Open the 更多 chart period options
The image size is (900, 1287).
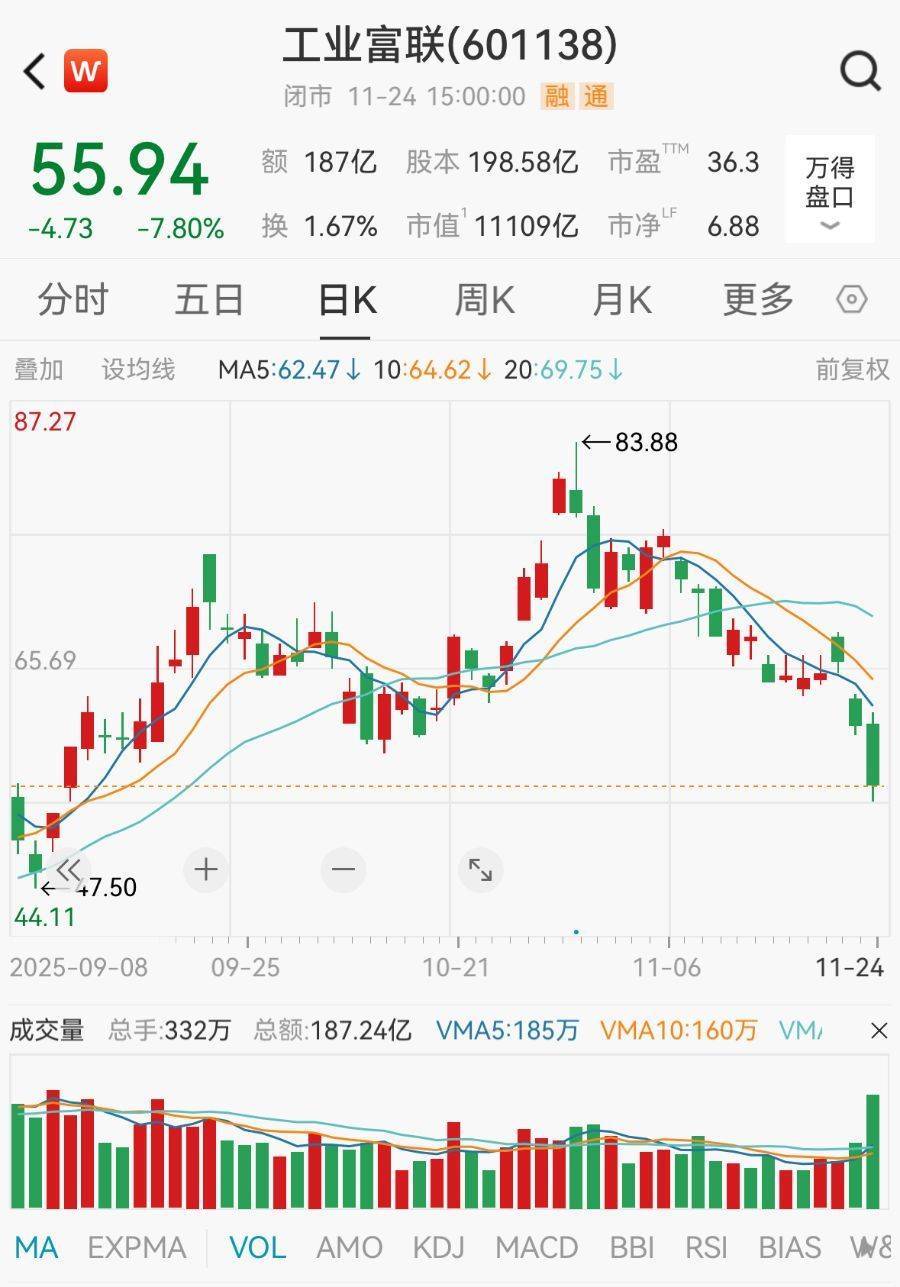(x=758, y=300)
